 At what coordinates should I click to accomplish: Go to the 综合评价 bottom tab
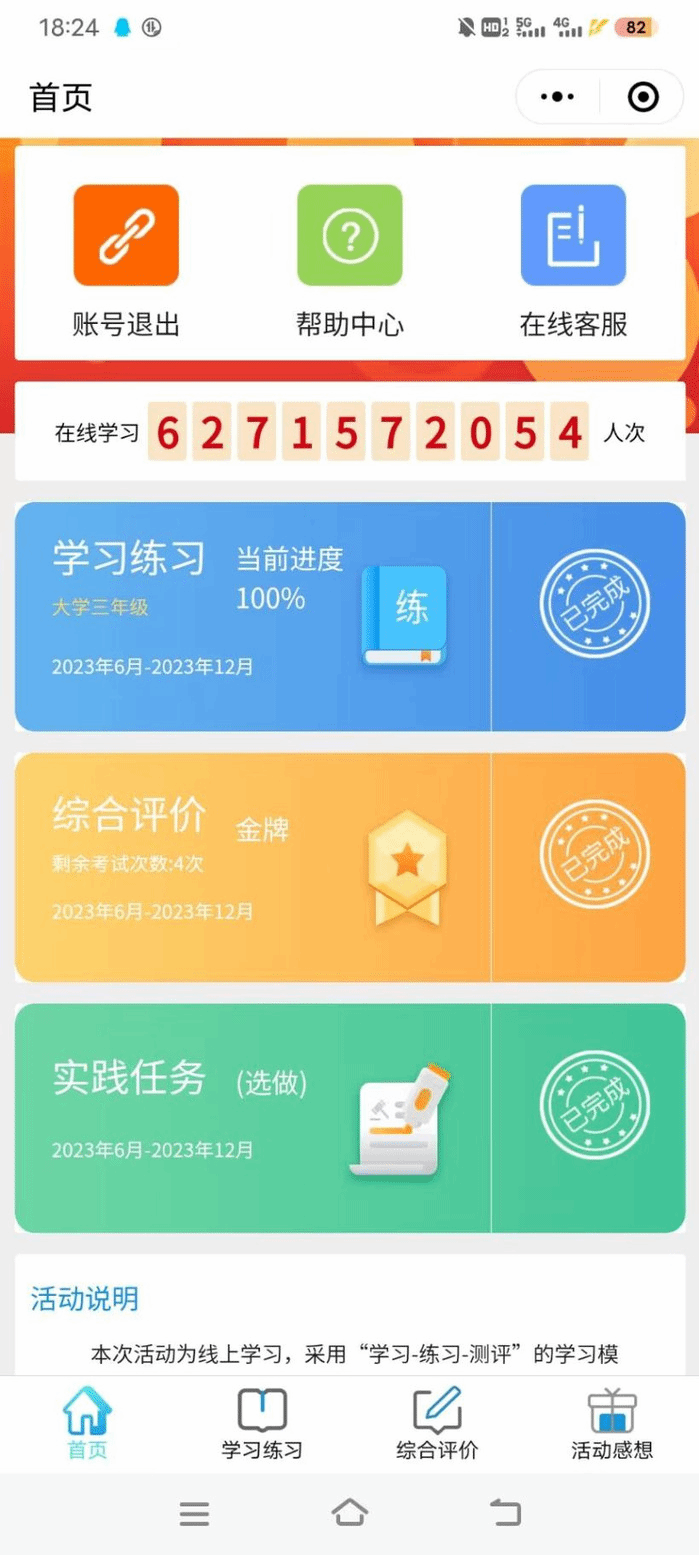tap(437, 1424)
